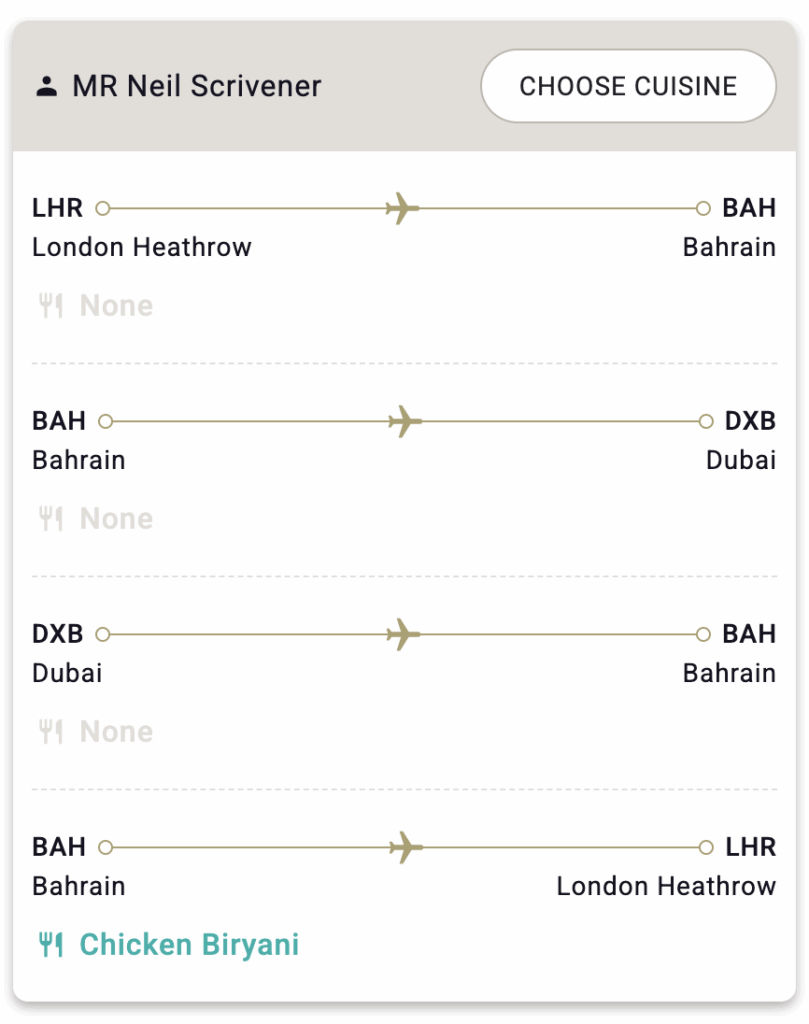Click the Chicken Biryani meal link
Viewport: 809px width, 1024px height.
[x=190, y=943]
